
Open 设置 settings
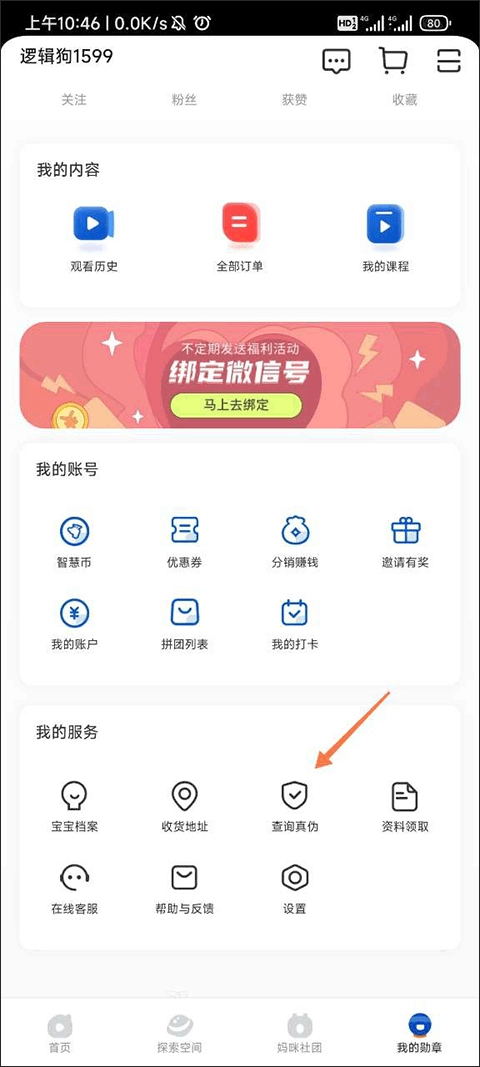point(295,889)
